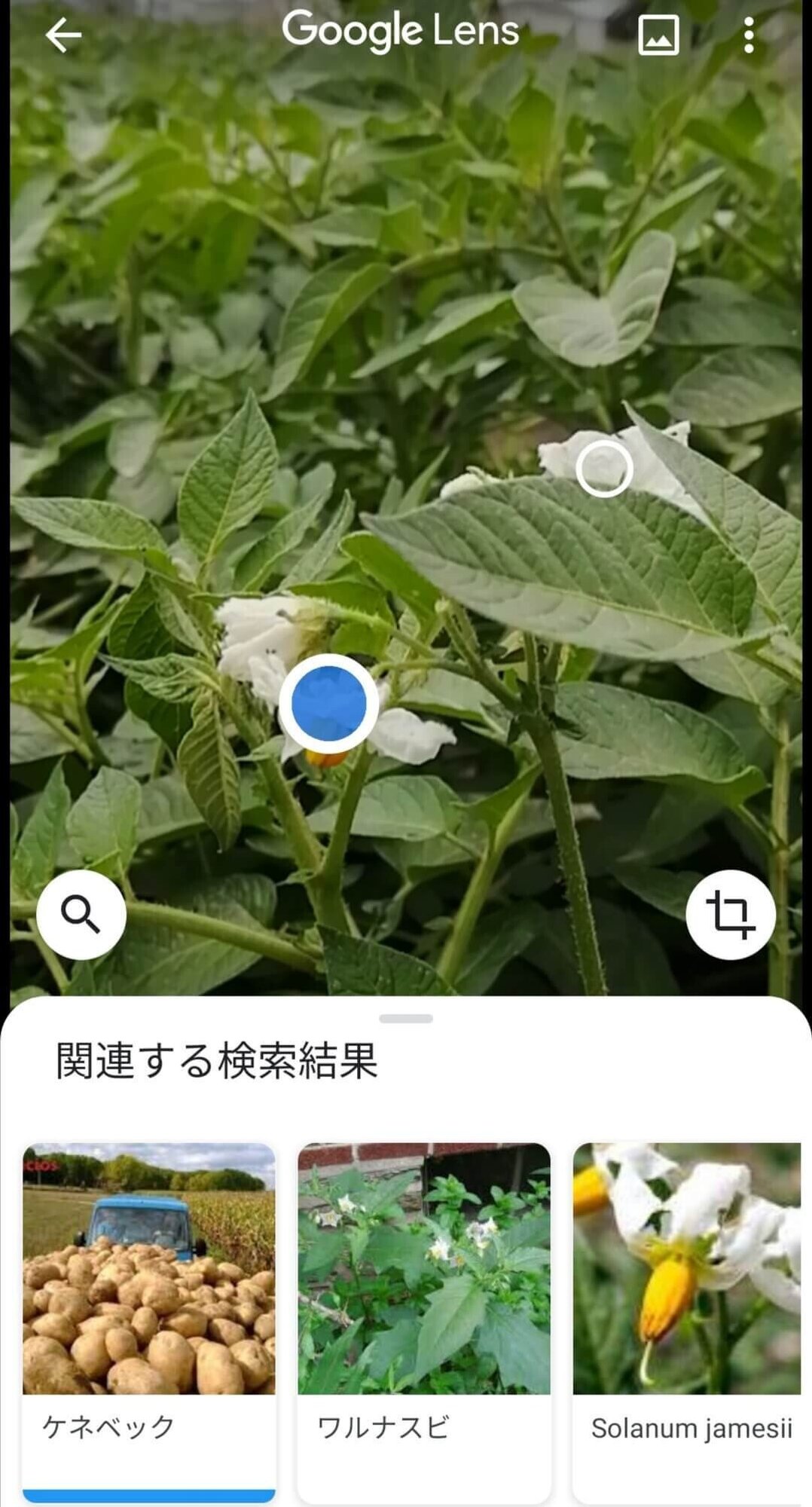This screenshot has width=812, height=1507.
Task: Tap the magnifying glass search button
Action: tap(81, 915)
